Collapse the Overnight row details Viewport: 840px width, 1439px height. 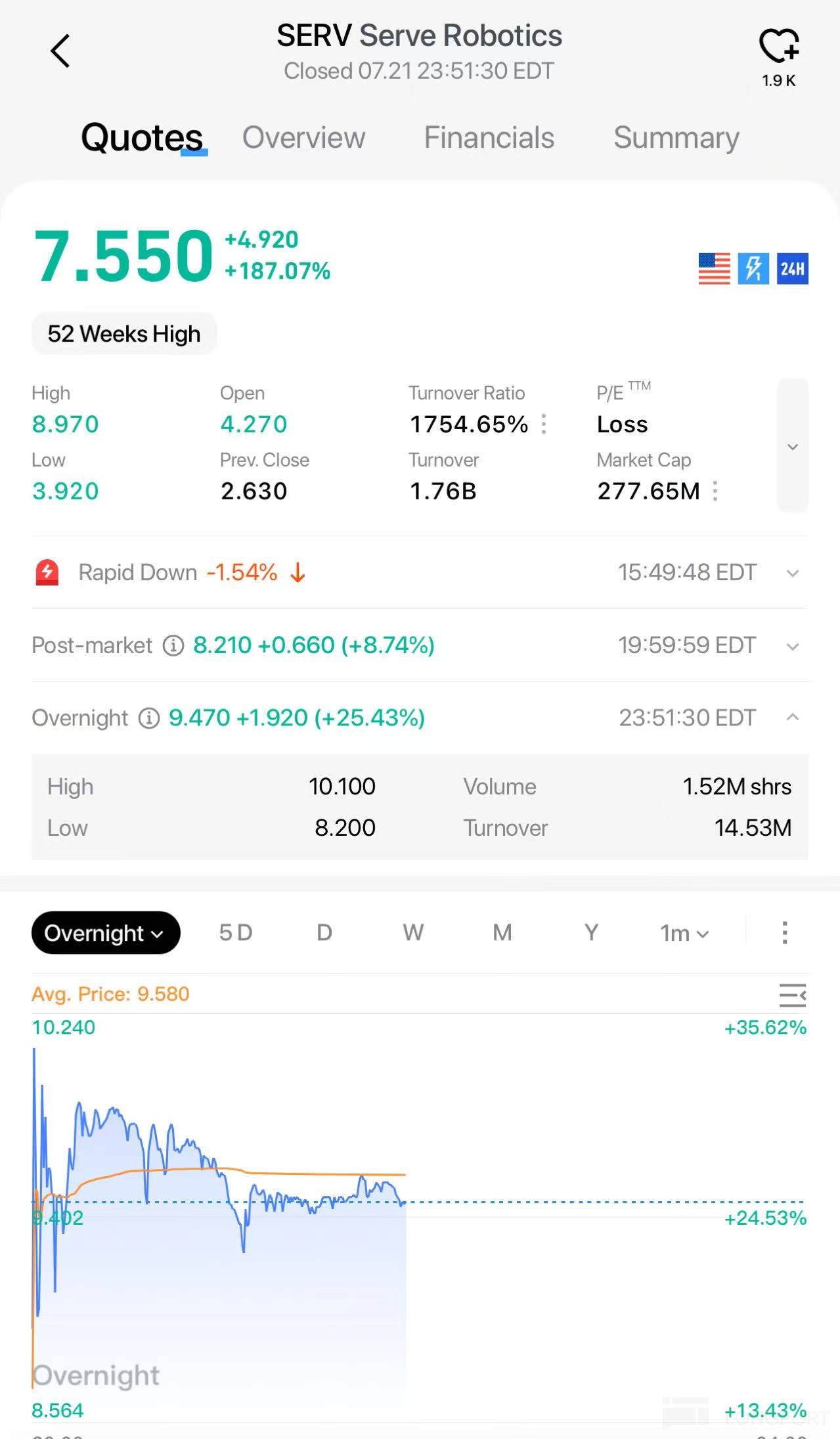point(792,718)
